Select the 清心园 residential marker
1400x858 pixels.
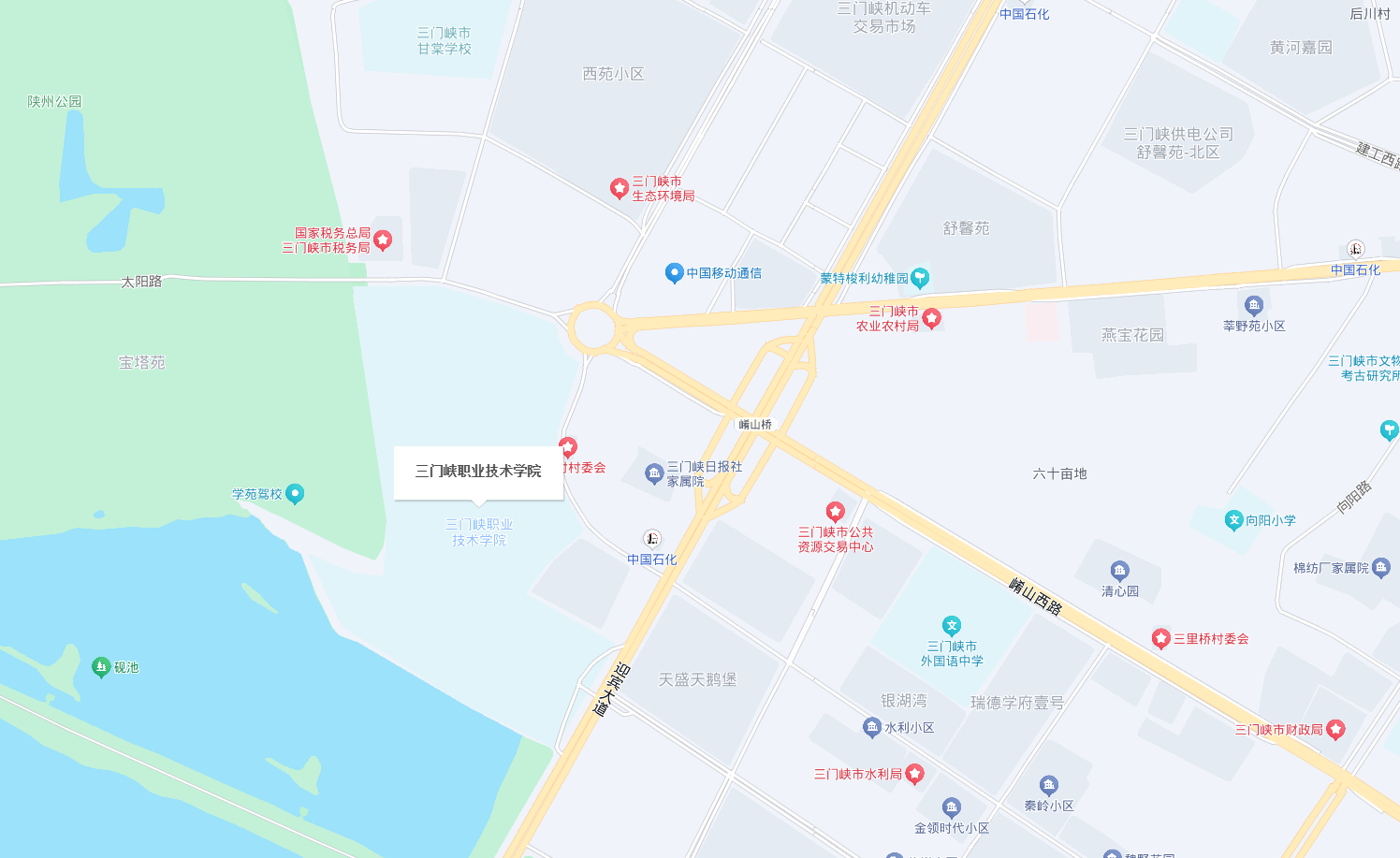[1119, 571]
